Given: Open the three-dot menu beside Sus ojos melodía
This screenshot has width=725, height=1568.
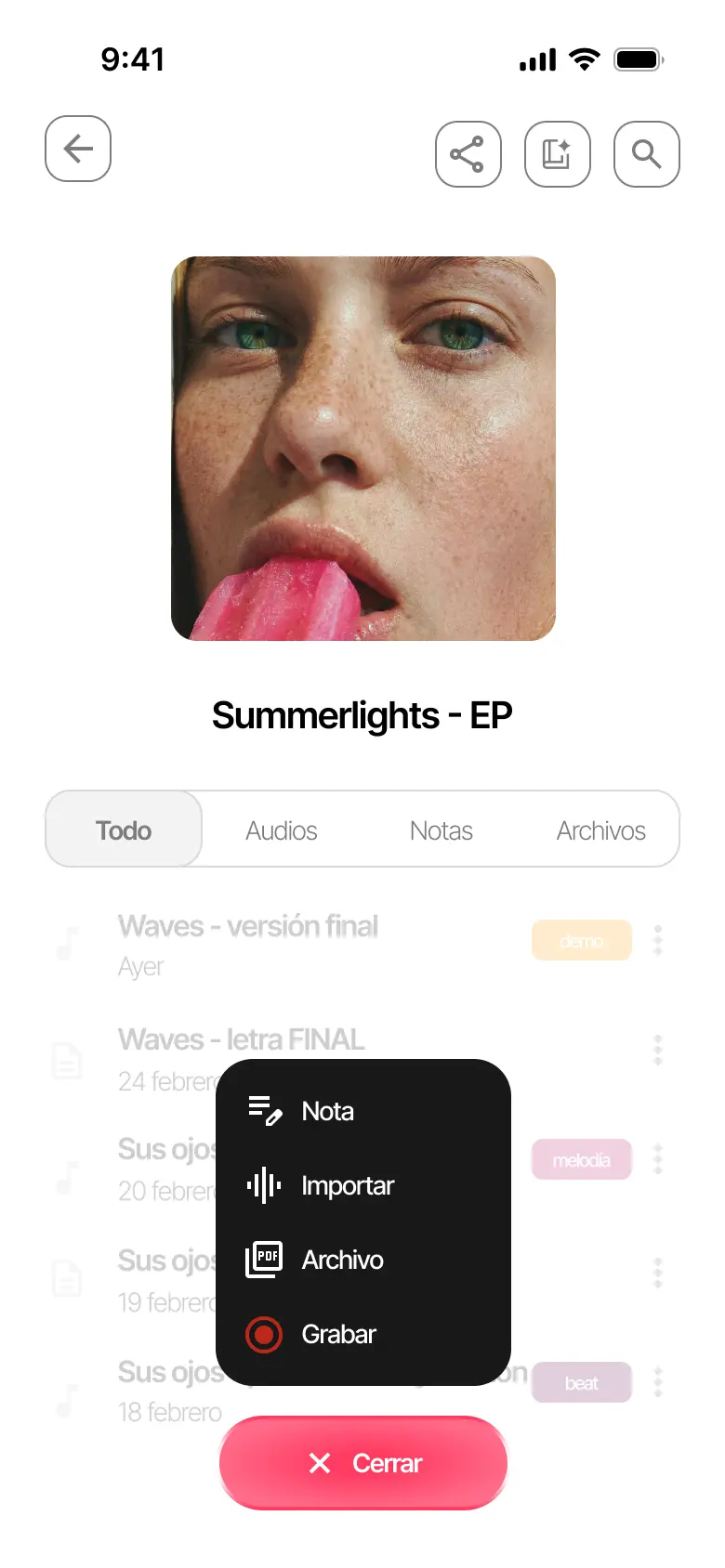Looking at the screenshot, I should click(658, 1159).
